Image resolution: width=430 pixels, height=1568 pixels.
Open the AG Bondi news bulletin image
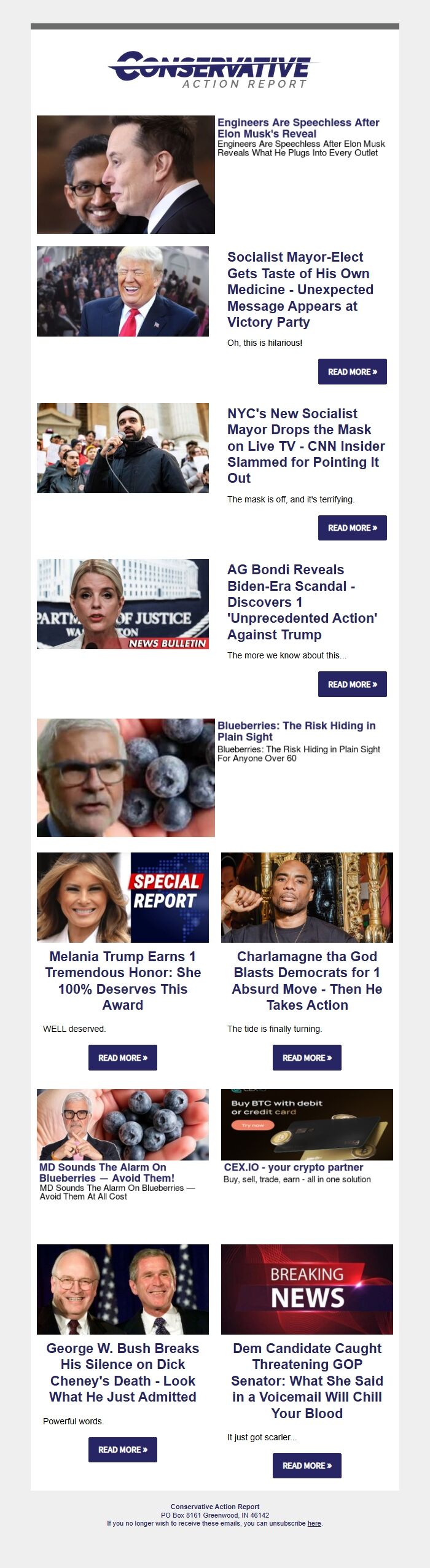123,604
